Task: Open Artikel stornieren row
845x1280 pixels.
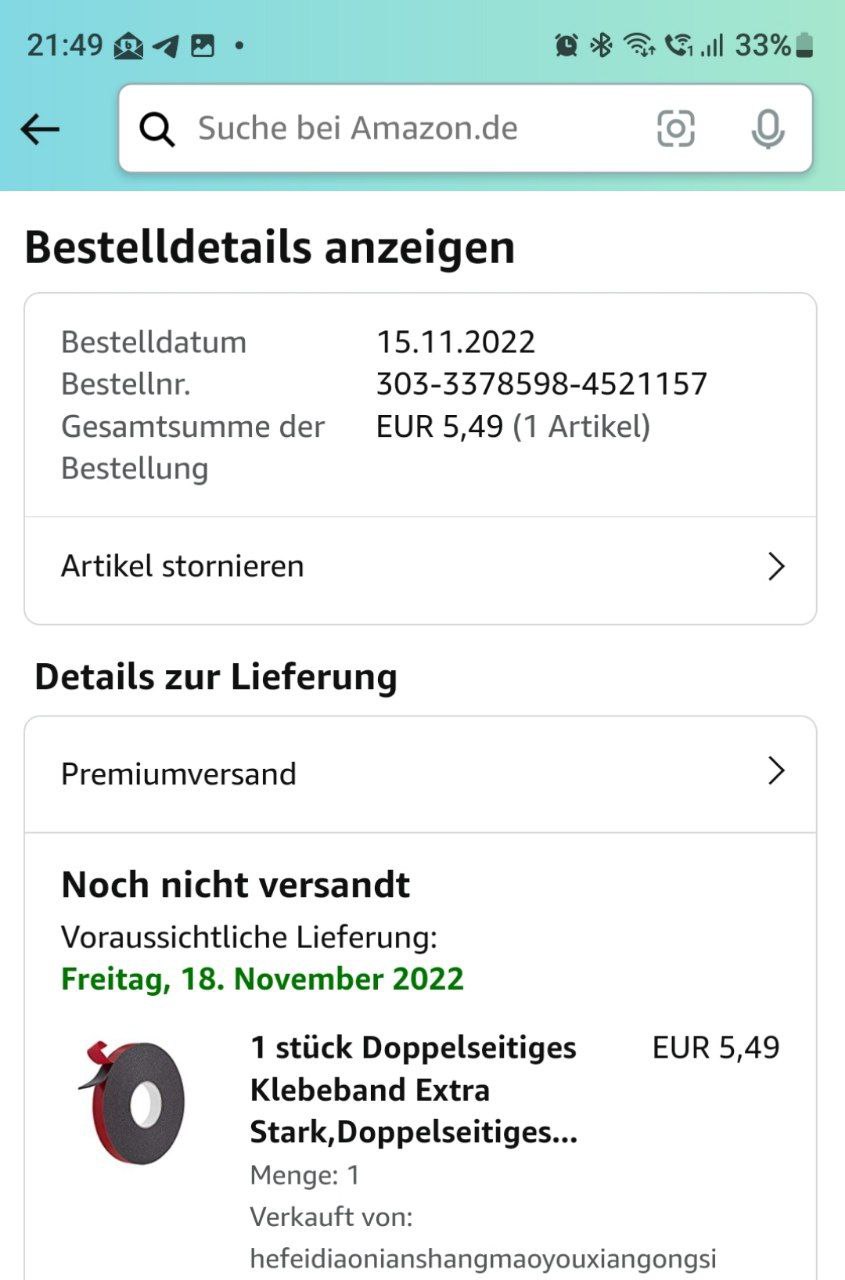Action: pyautogui.click(x=420, y=567)
